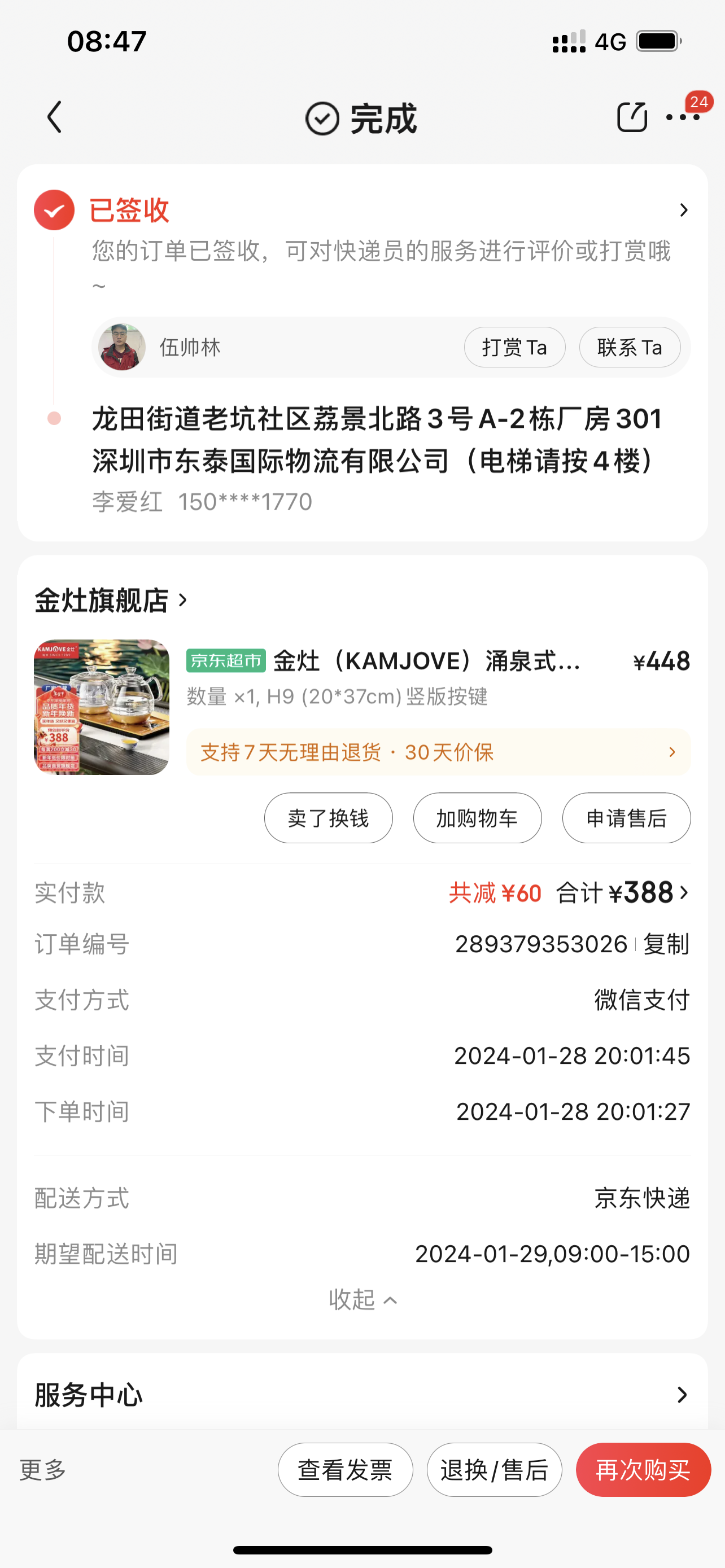Tap 退换/售后 in the bottom bar
This screenshot has width=725, height=1568.
point(494,1469)
